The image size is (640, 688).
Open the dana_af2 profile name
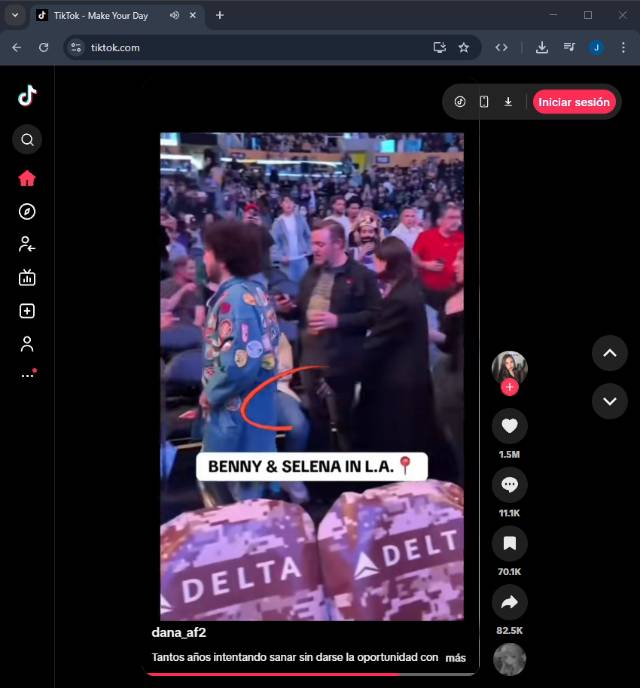(x=179, y=633)
